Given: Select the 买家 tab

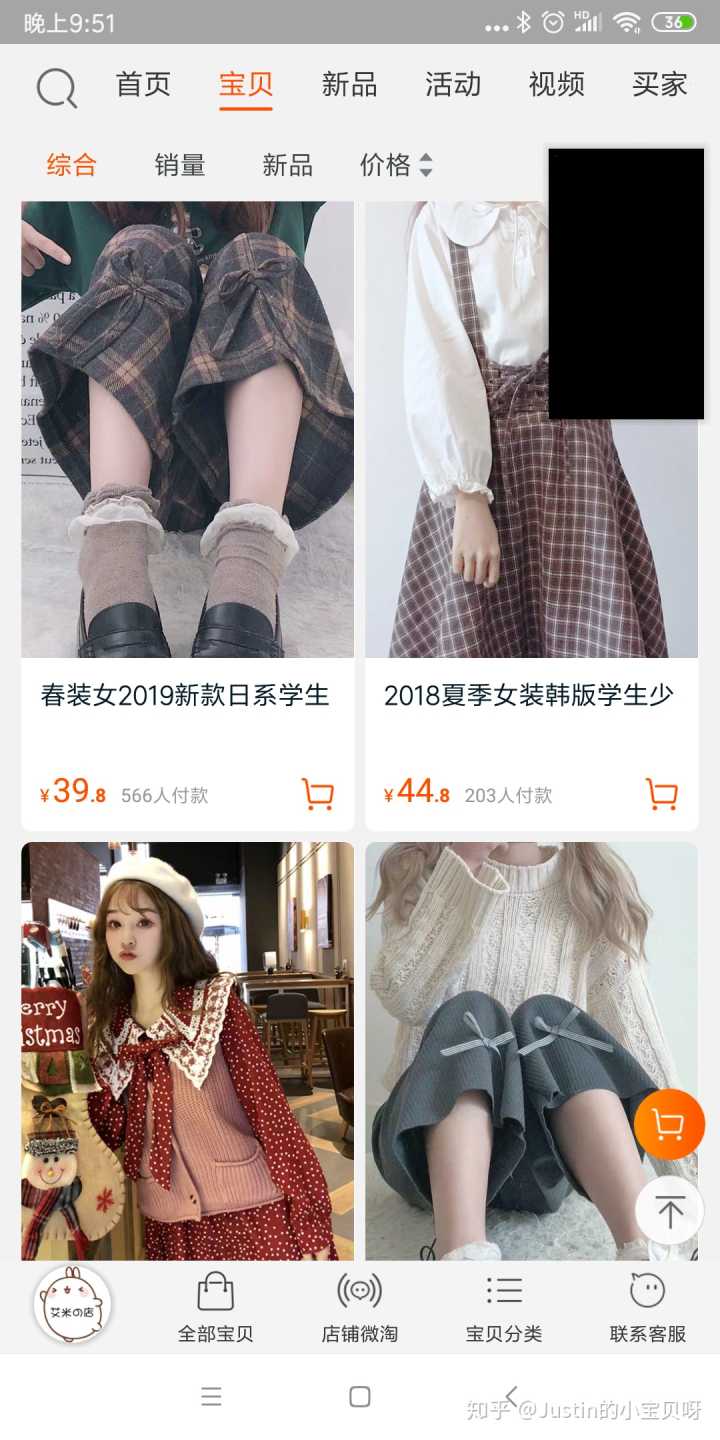Looking at the screenshot, I should [659, 85].
